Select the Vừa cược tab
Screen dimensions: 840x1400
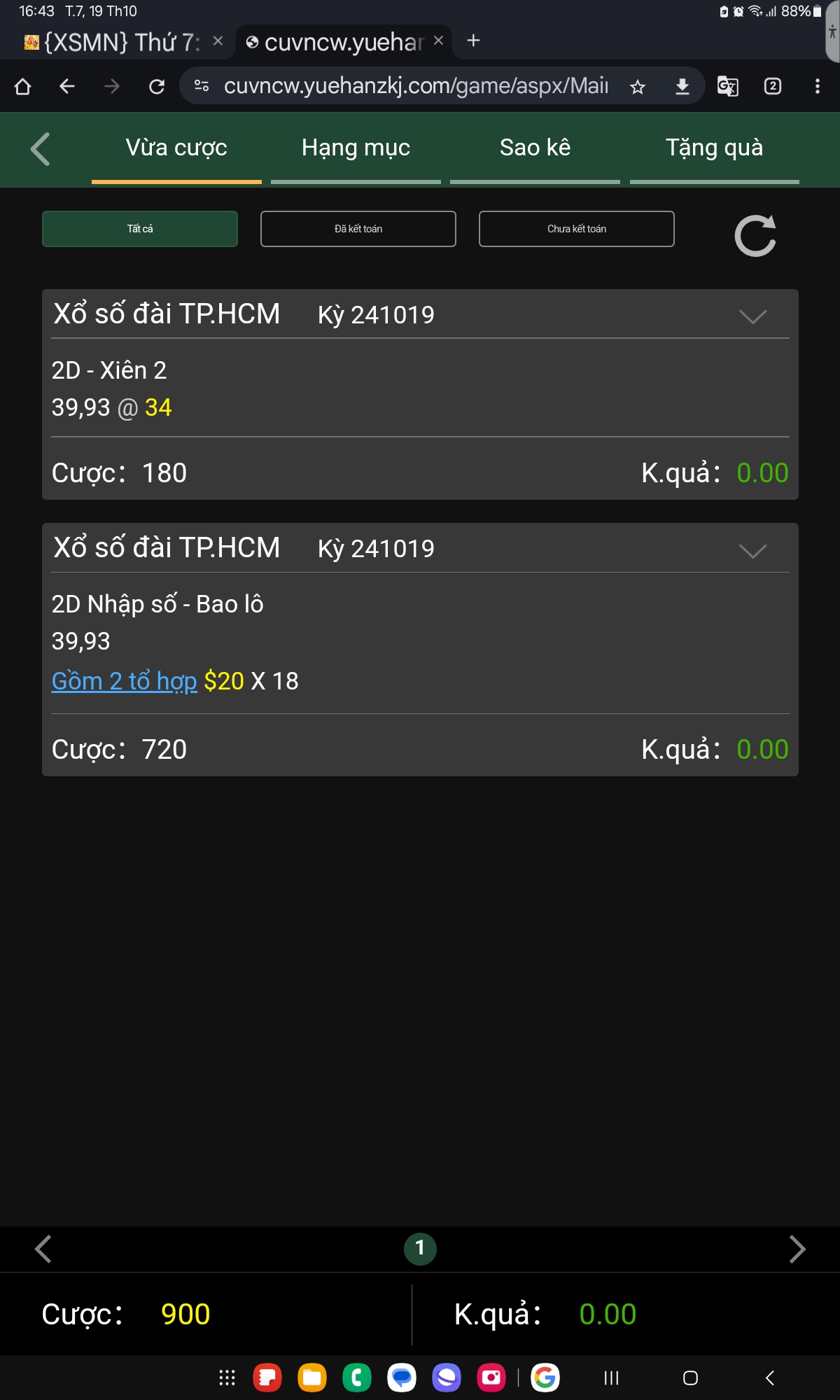pos(176,148)
